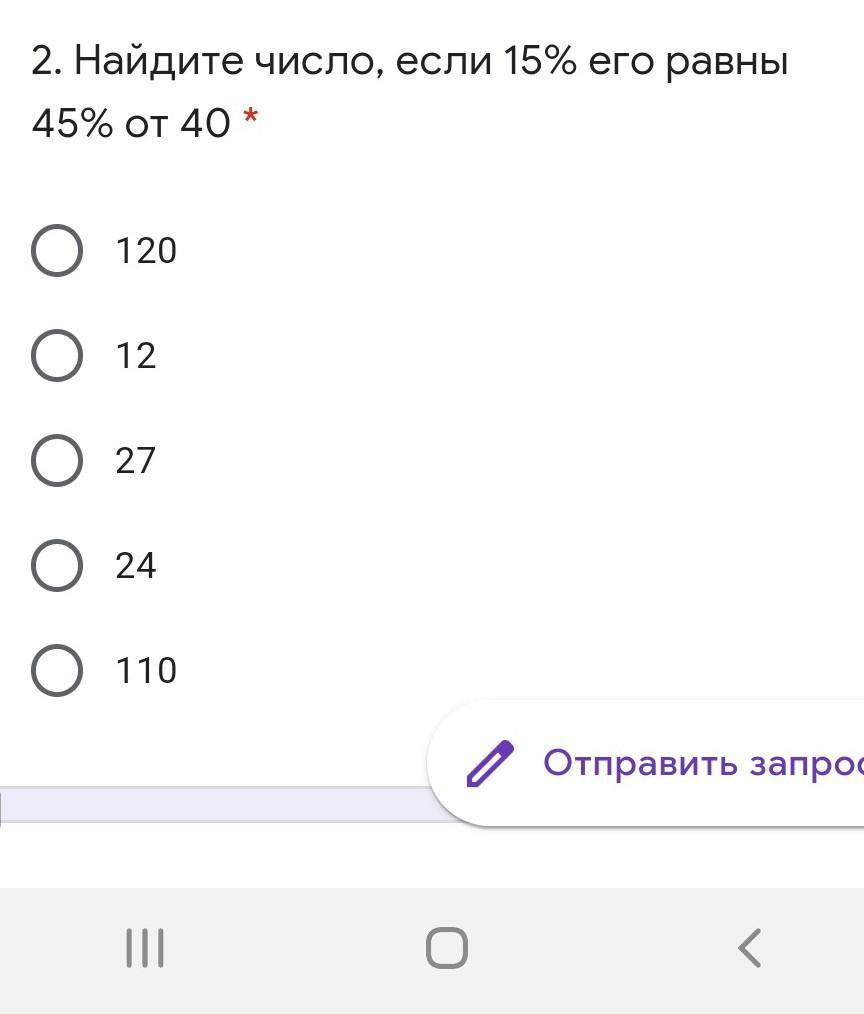This screenshot has width=864, height=1014.
Task: Tap the Отправить запрос pencil button
Action: pyautogui.click(x=645, y=763)
